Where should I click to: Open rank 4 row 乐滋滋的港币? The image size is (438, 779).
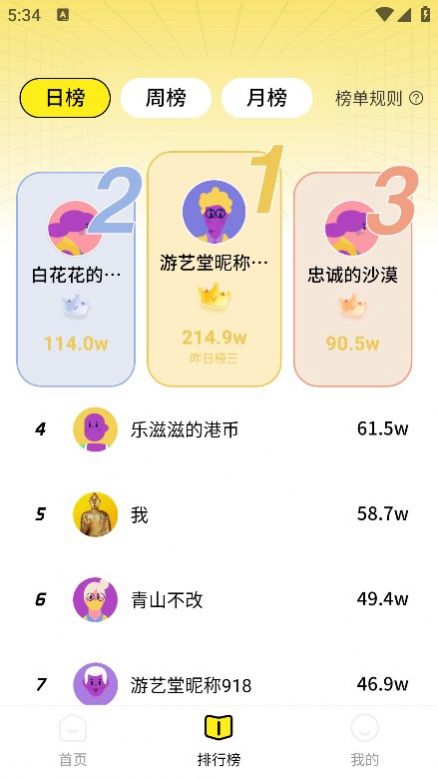tap(219, 429)
